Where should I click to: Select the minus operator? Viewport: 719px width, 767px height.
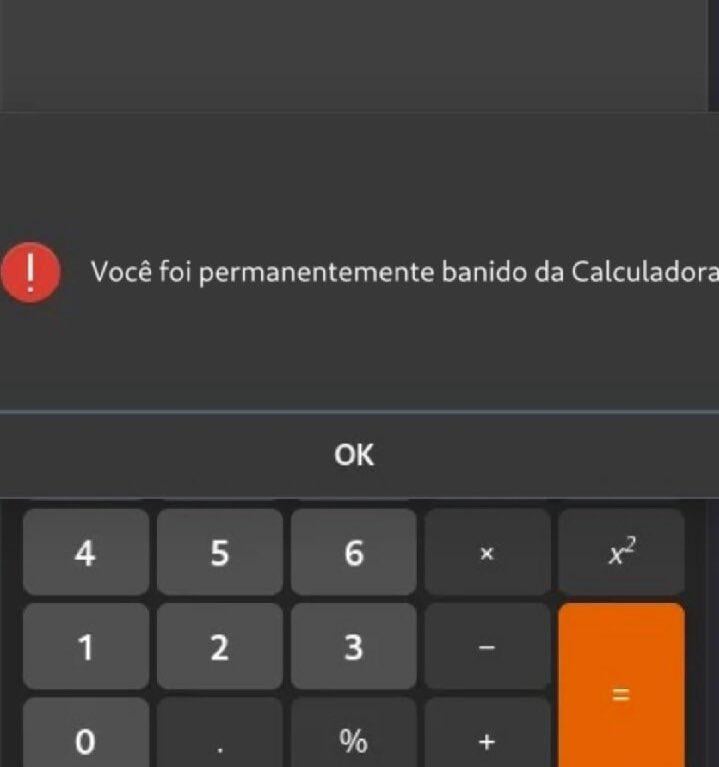[487, 648]
